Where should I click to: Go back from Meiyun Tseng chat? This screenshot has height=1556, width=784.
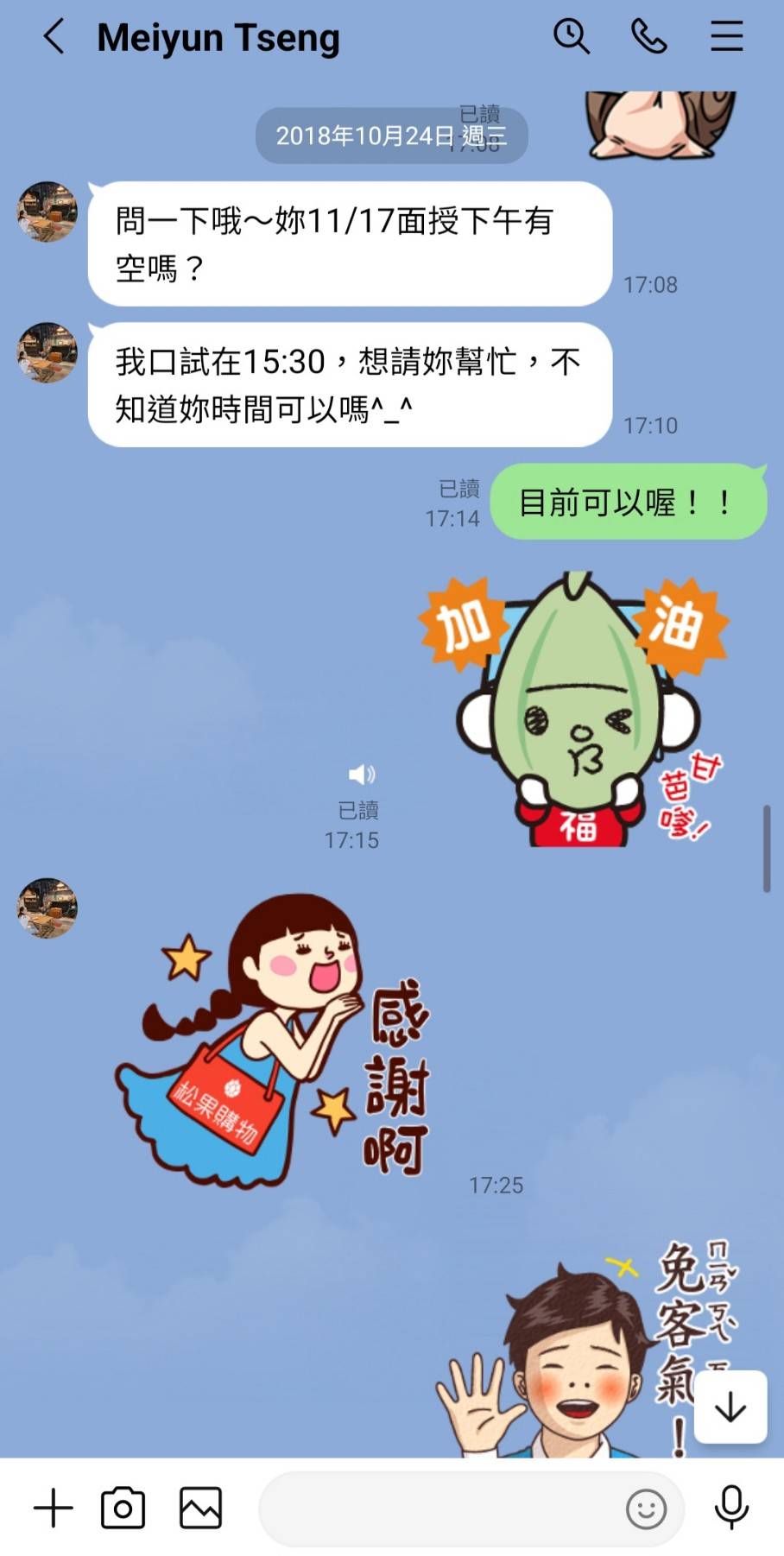click(54, 37)
